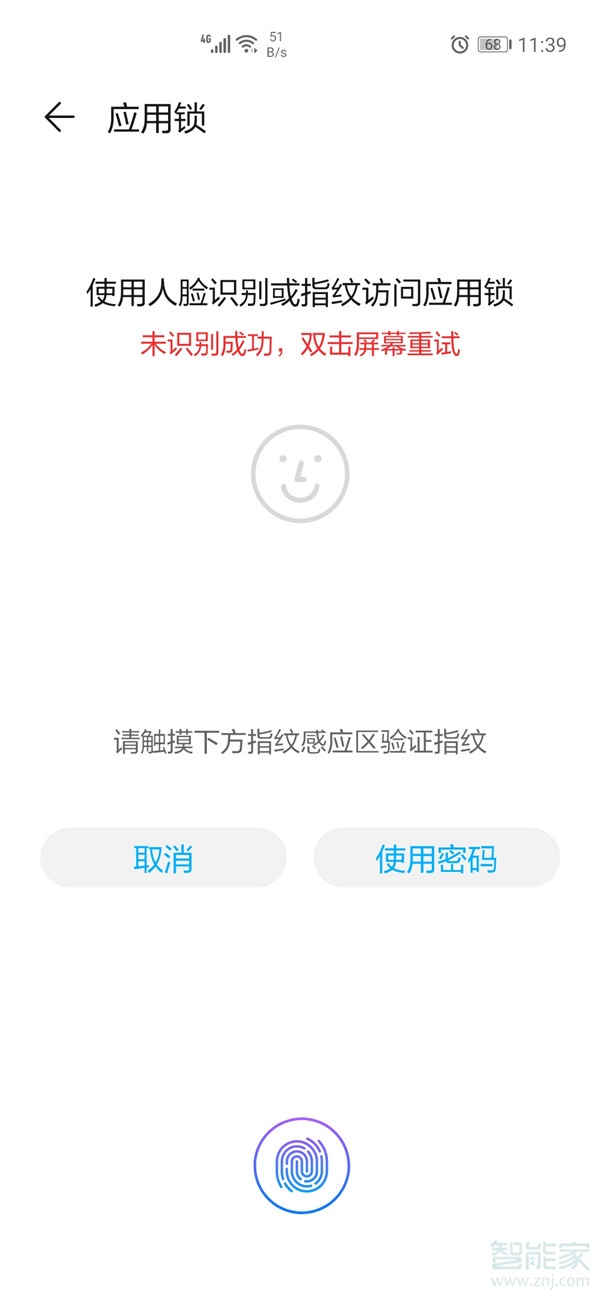Go back from the 应用锁 screen
Viewport: 600px width, 1300px height.
(59, 118)
